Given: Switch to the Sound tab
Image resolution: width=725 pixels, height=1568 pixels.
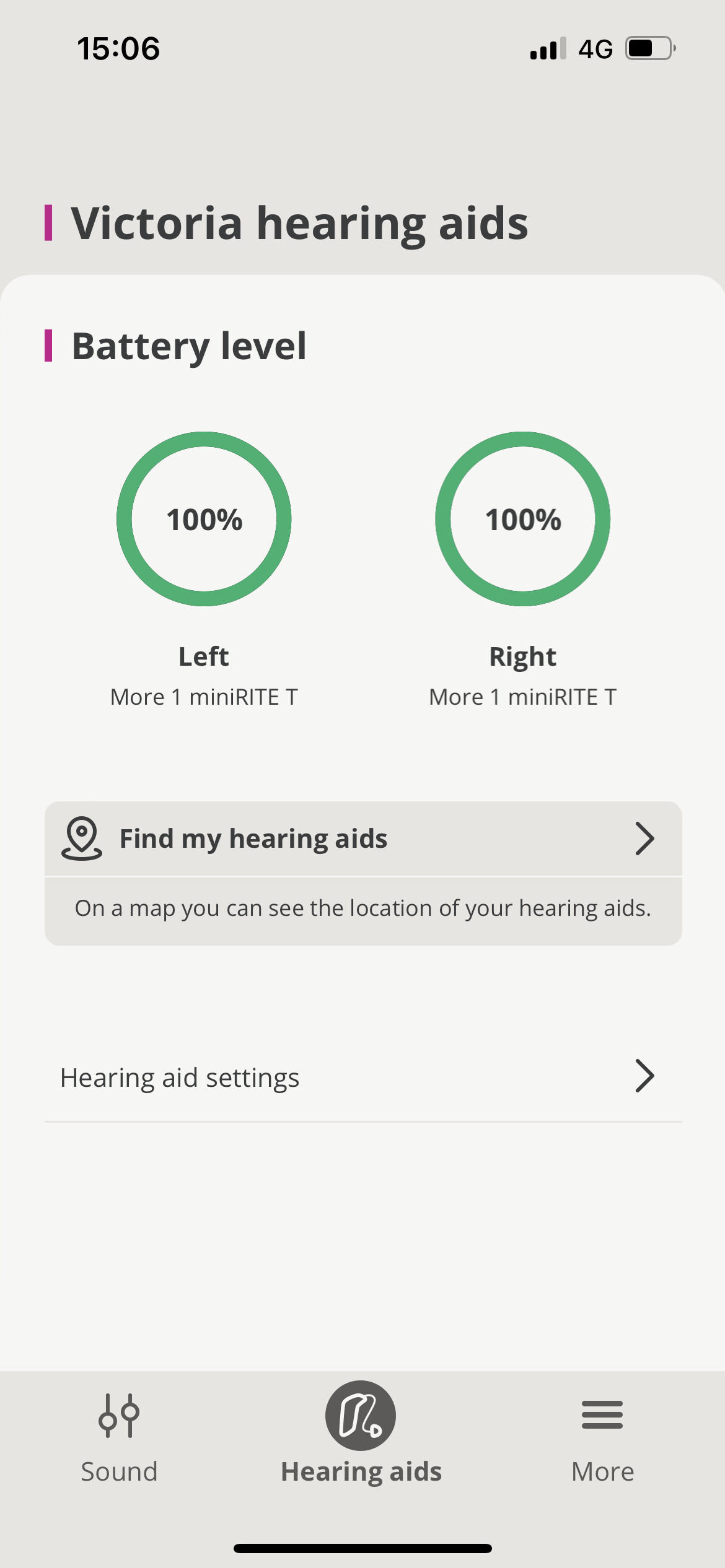Looking at the screenshot, I should (x=119, y=1438).
